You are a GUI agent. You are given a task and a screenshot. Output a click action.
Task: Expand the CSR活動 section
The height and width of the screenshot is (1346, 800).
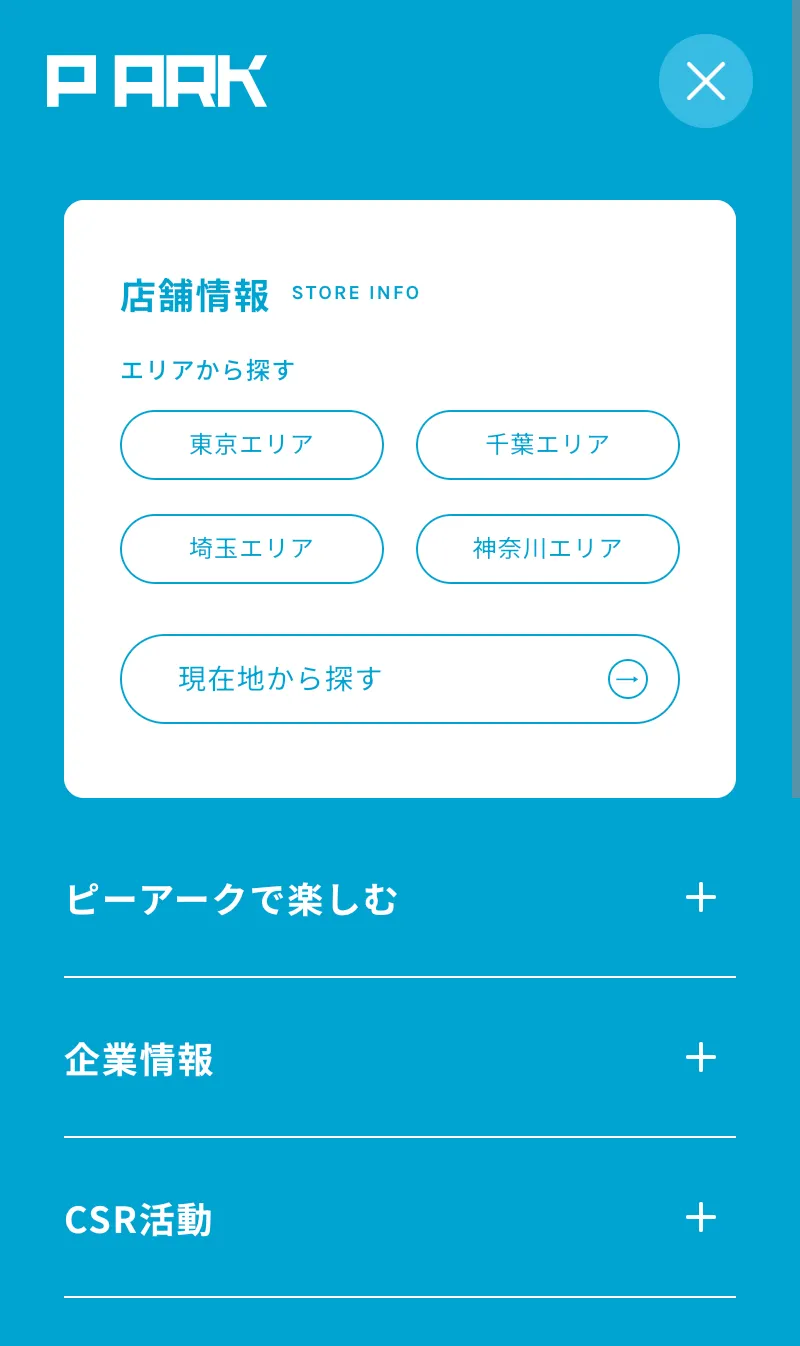coord(399,1218)
